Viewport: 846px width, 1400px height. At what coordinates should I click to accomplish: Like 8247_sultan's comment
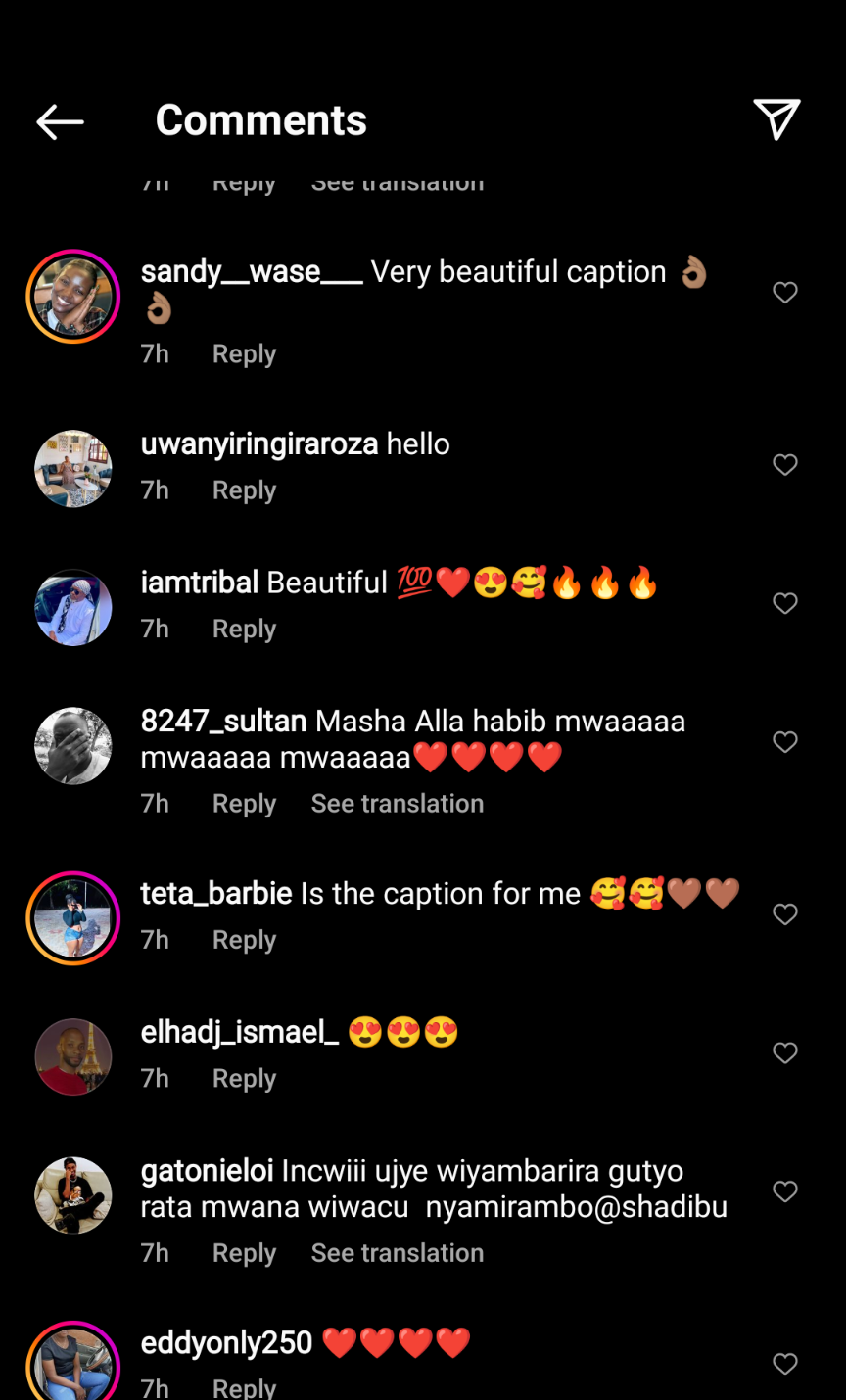785,742
